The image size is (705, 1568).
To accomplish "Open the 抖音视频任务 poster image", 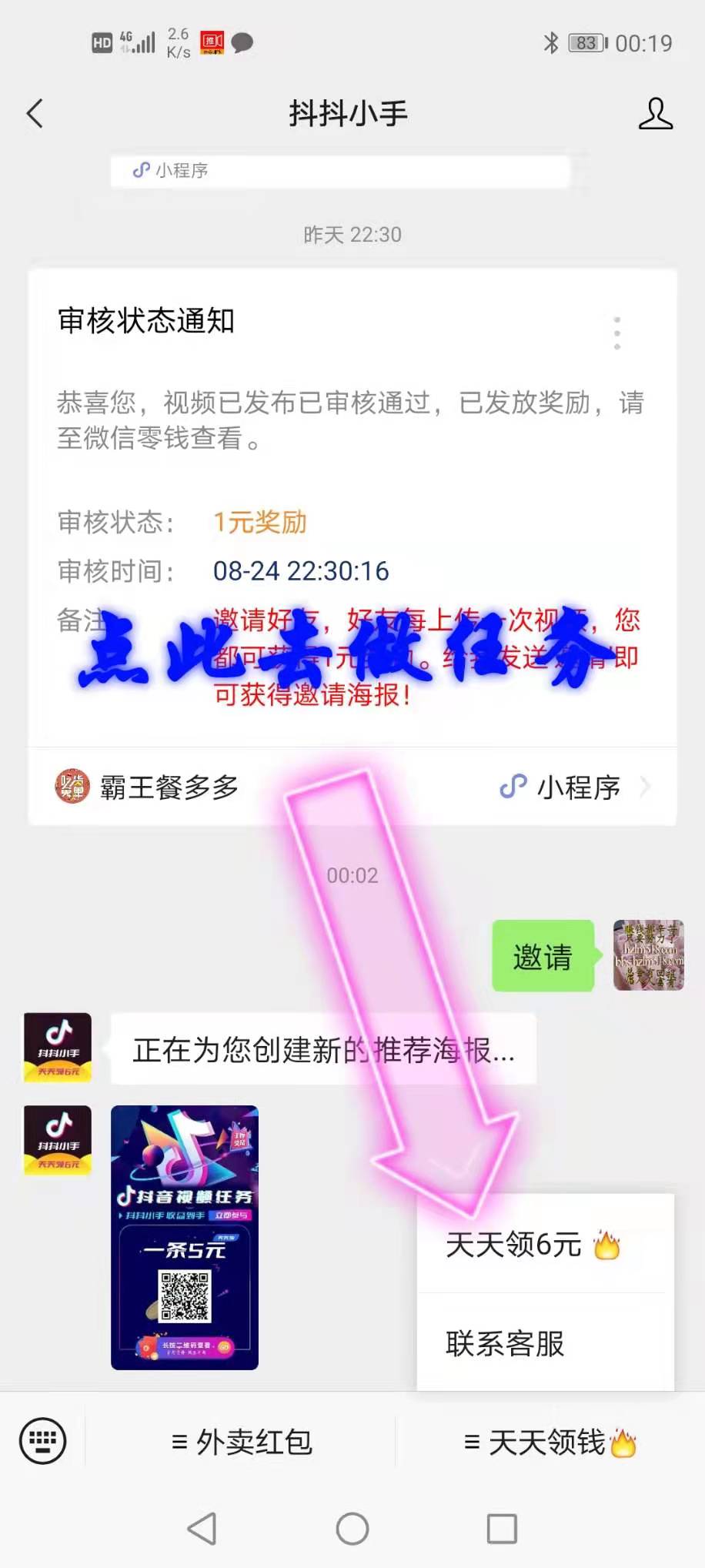I will (185, 1237).
